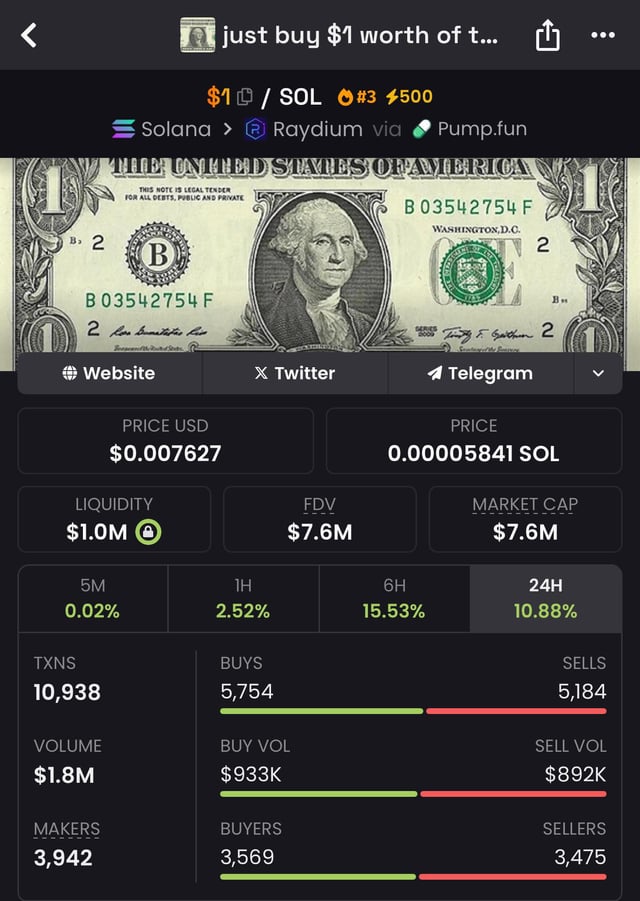Show the 6H timeframe stats

point(394,598)
